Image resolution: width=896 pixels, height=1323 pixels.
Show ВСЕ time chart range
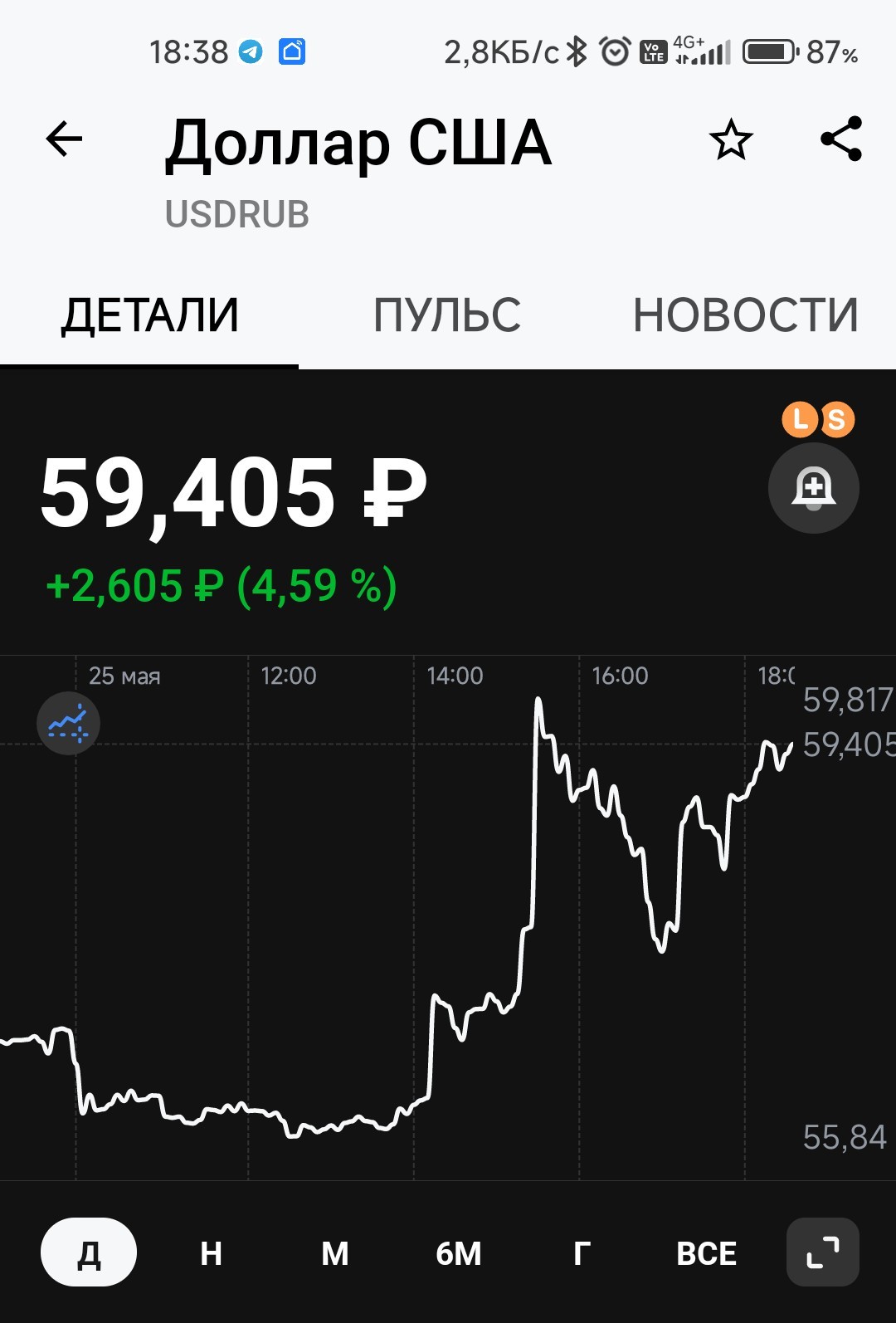click(x=706, y=1253)
